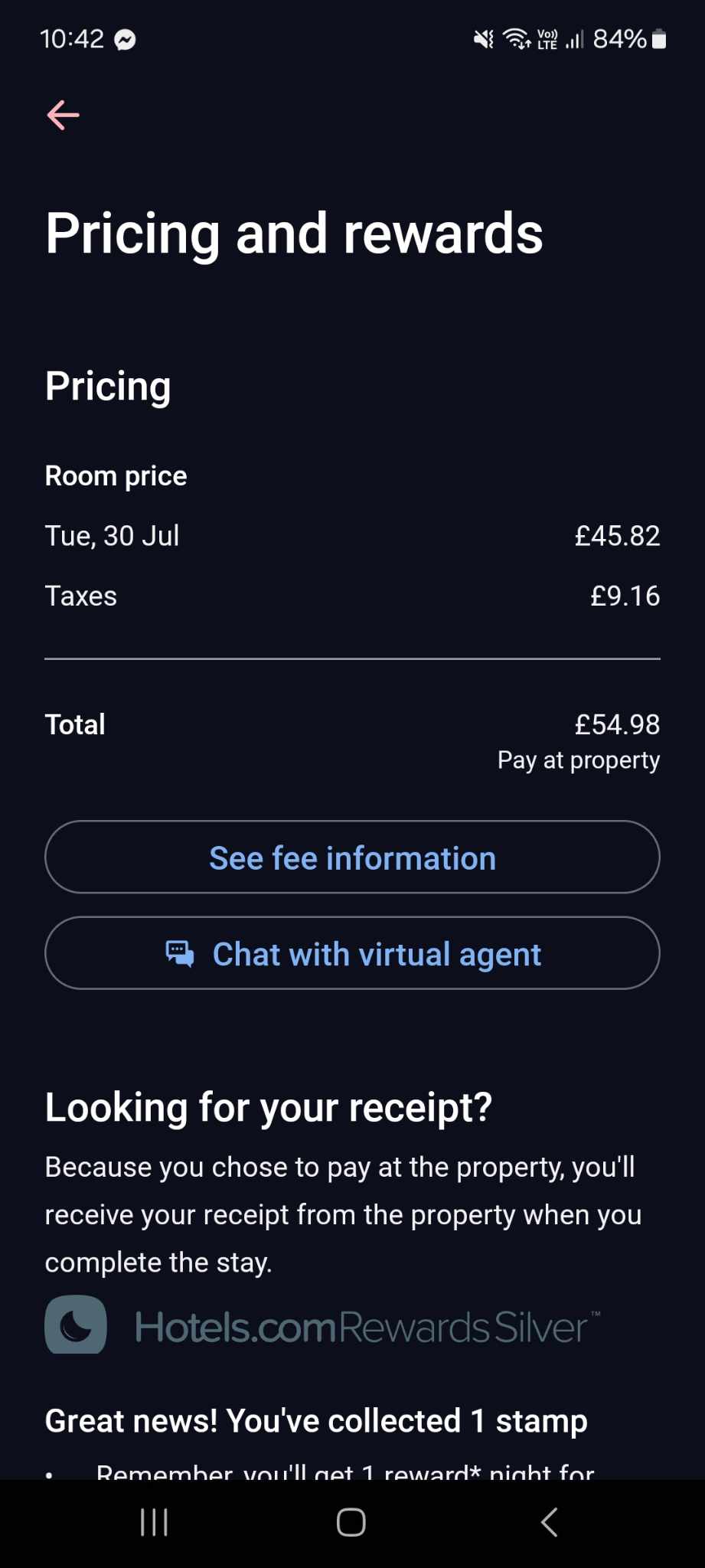This screenshot has height=1568, width=705.
Task: Go back using the pink arrow
Action: tap(63, 116)
